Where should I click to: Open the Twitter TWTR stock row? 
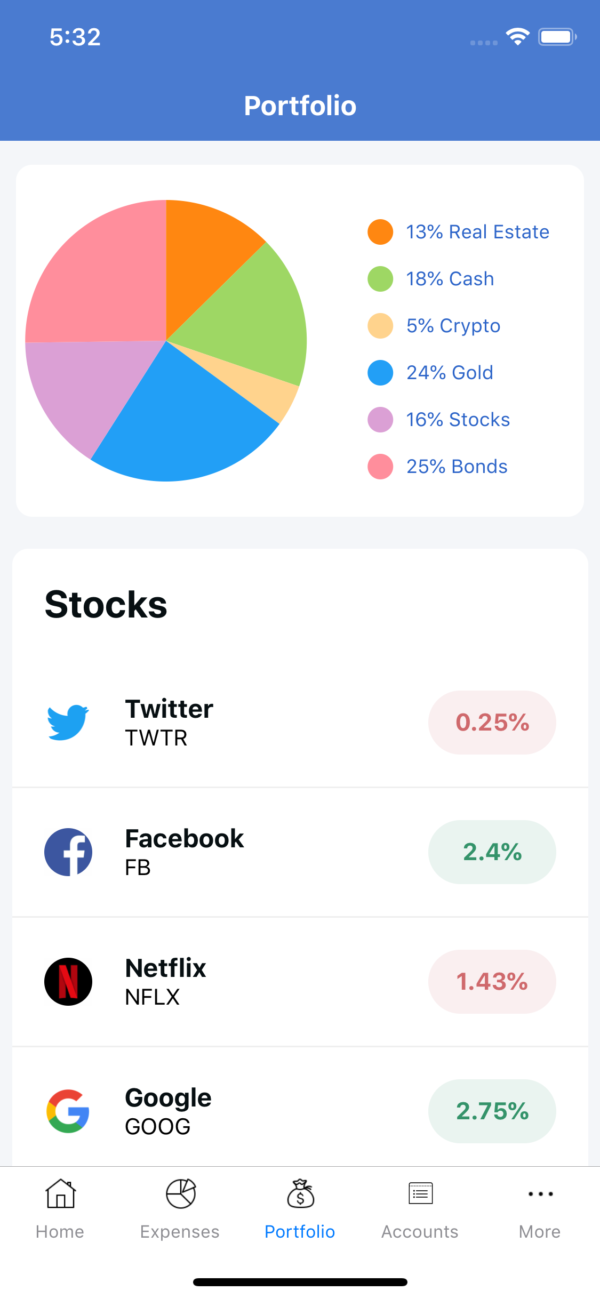pos(300,722)
